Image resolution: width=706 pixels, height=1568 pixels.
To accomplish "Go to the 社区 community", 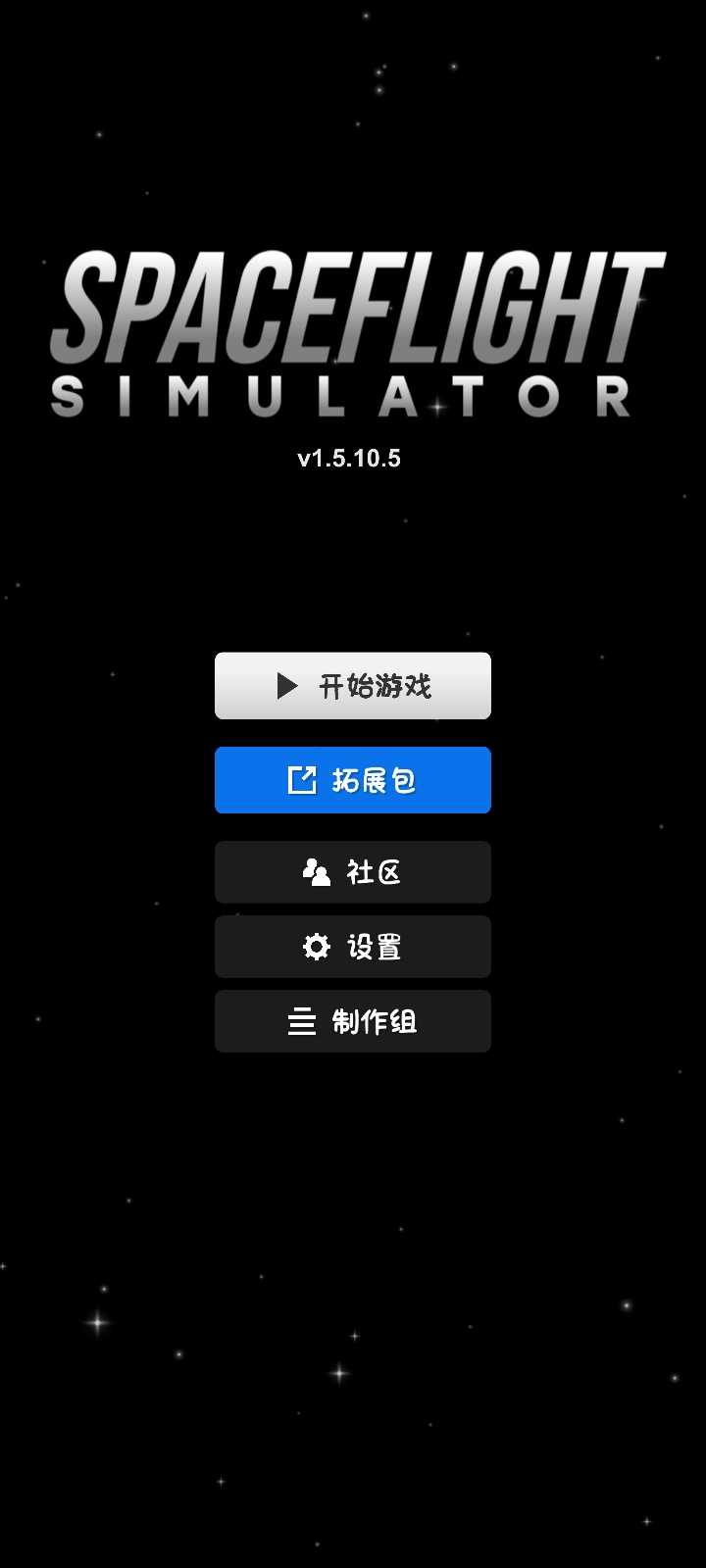I will coord(353,872).
